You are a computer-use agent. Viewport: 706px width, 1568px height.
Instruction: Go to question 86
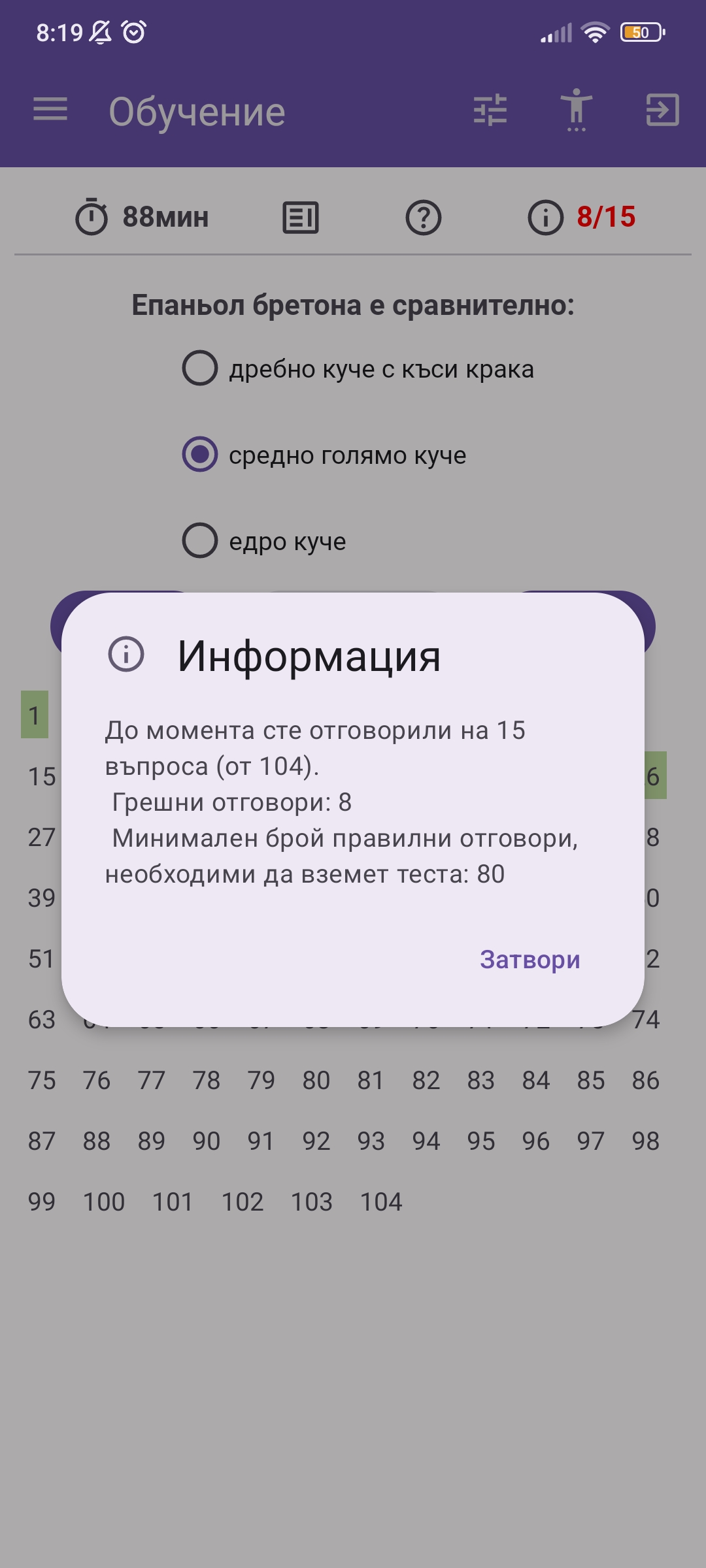[x=645, y=1081]
